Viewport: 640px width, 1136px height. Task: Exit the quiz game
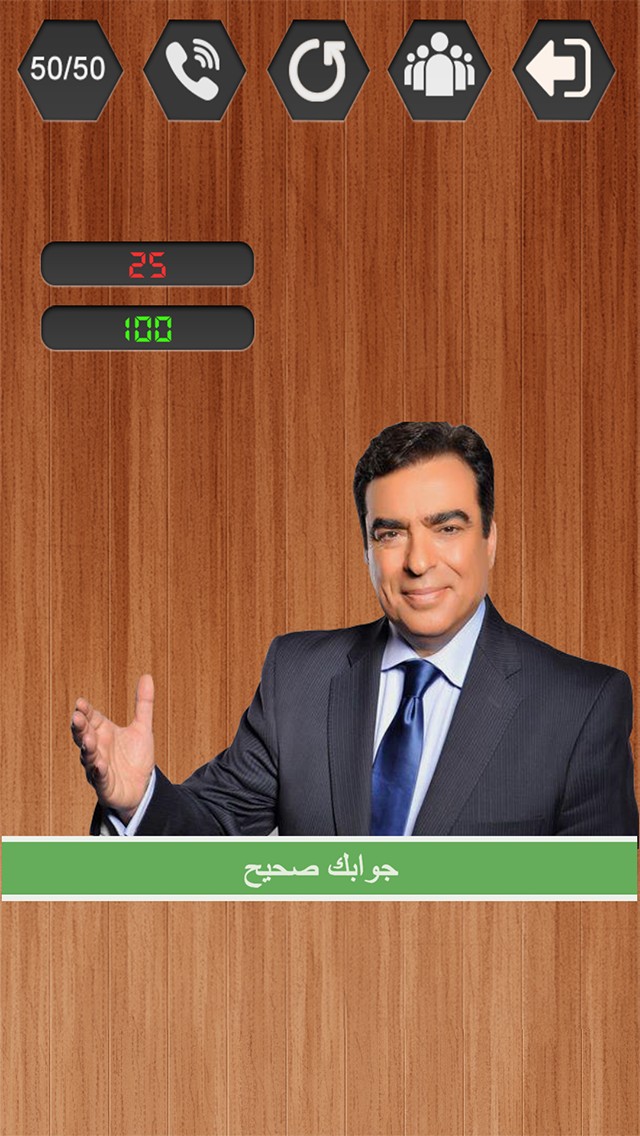[564, 69]
